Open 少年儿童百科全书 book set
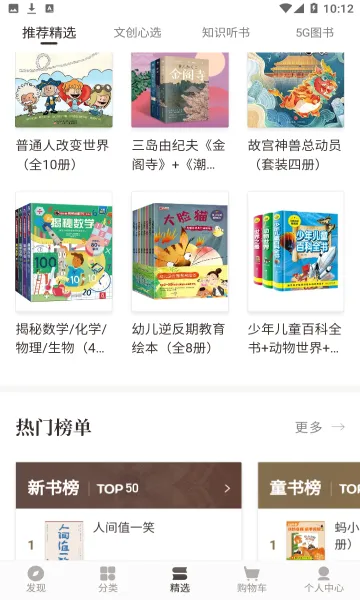 pos(296,274)
